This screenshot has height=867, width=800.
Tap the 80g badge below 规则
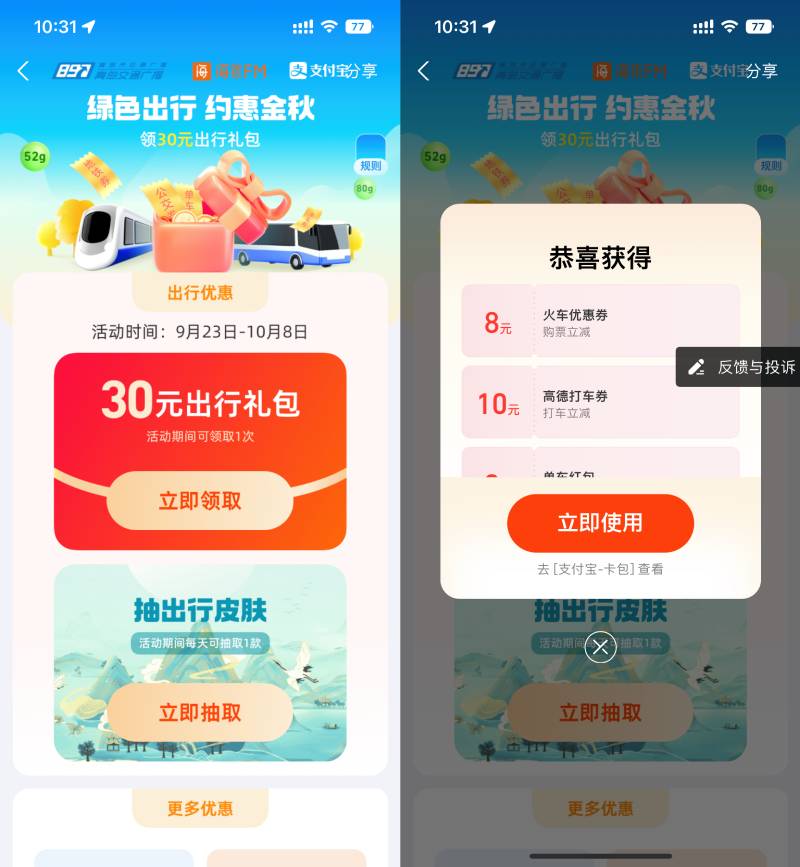click(x=365, y=189)
